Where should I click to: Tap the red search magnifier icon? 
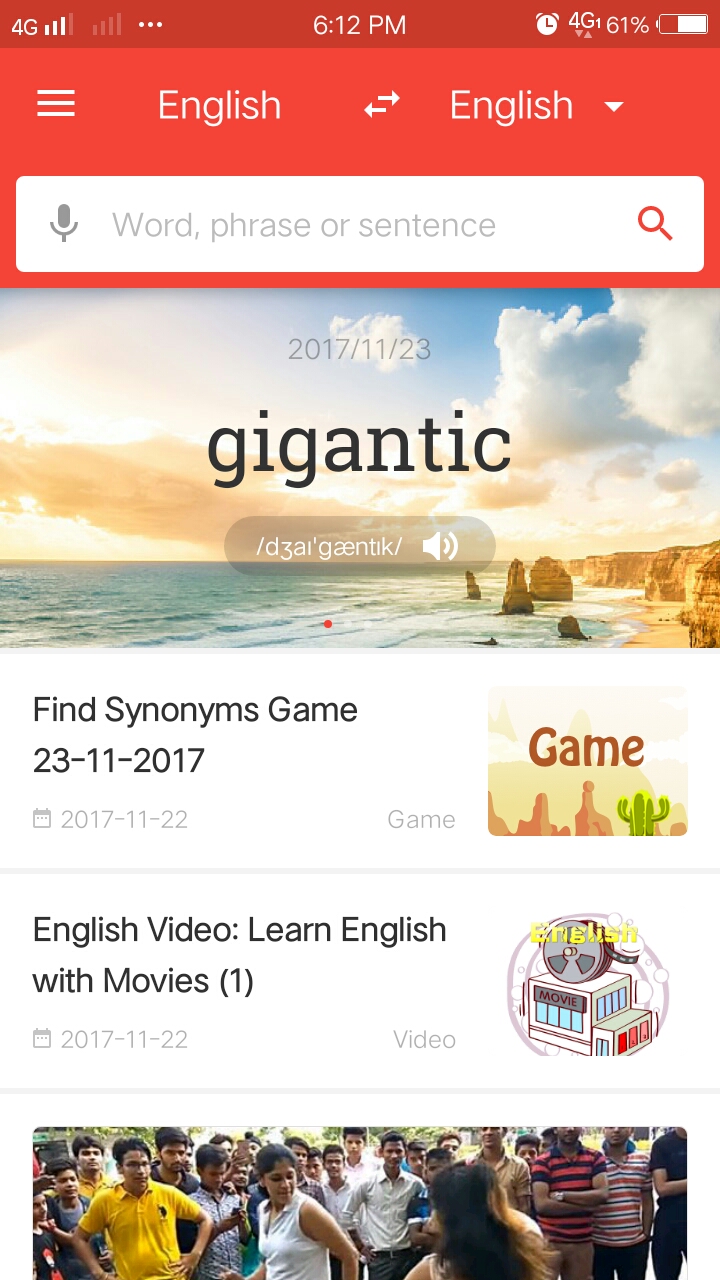coord(655,224)
